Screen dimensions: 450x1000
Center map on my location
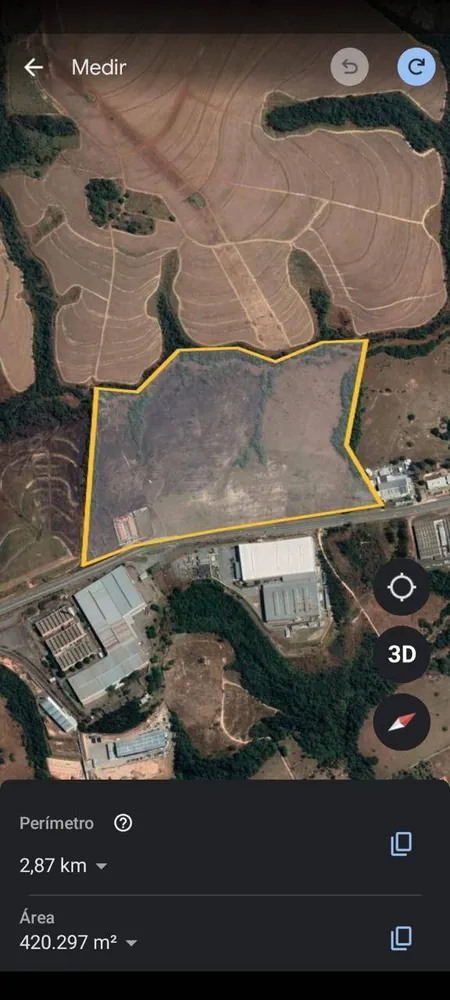pyautogui.click(x=402, y=587)
